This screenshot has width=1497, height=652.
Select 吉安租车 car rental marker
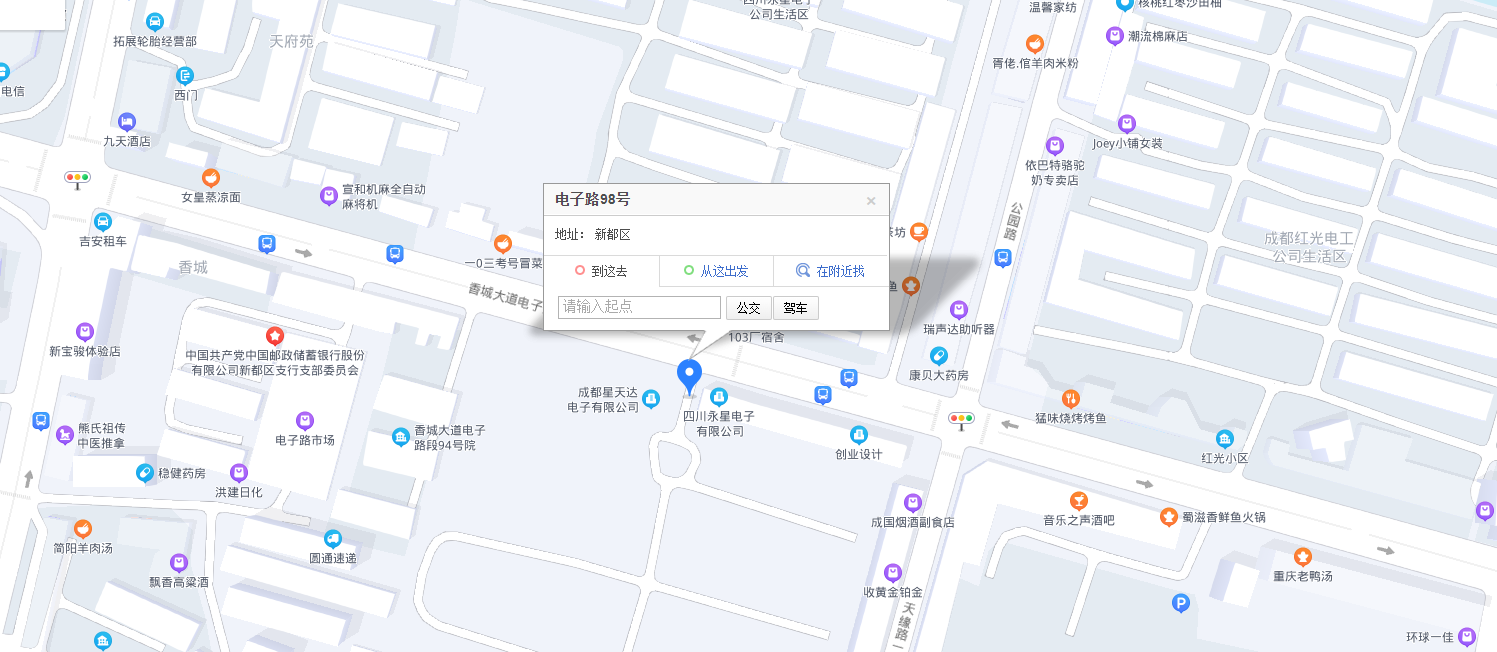coord(102,222)
